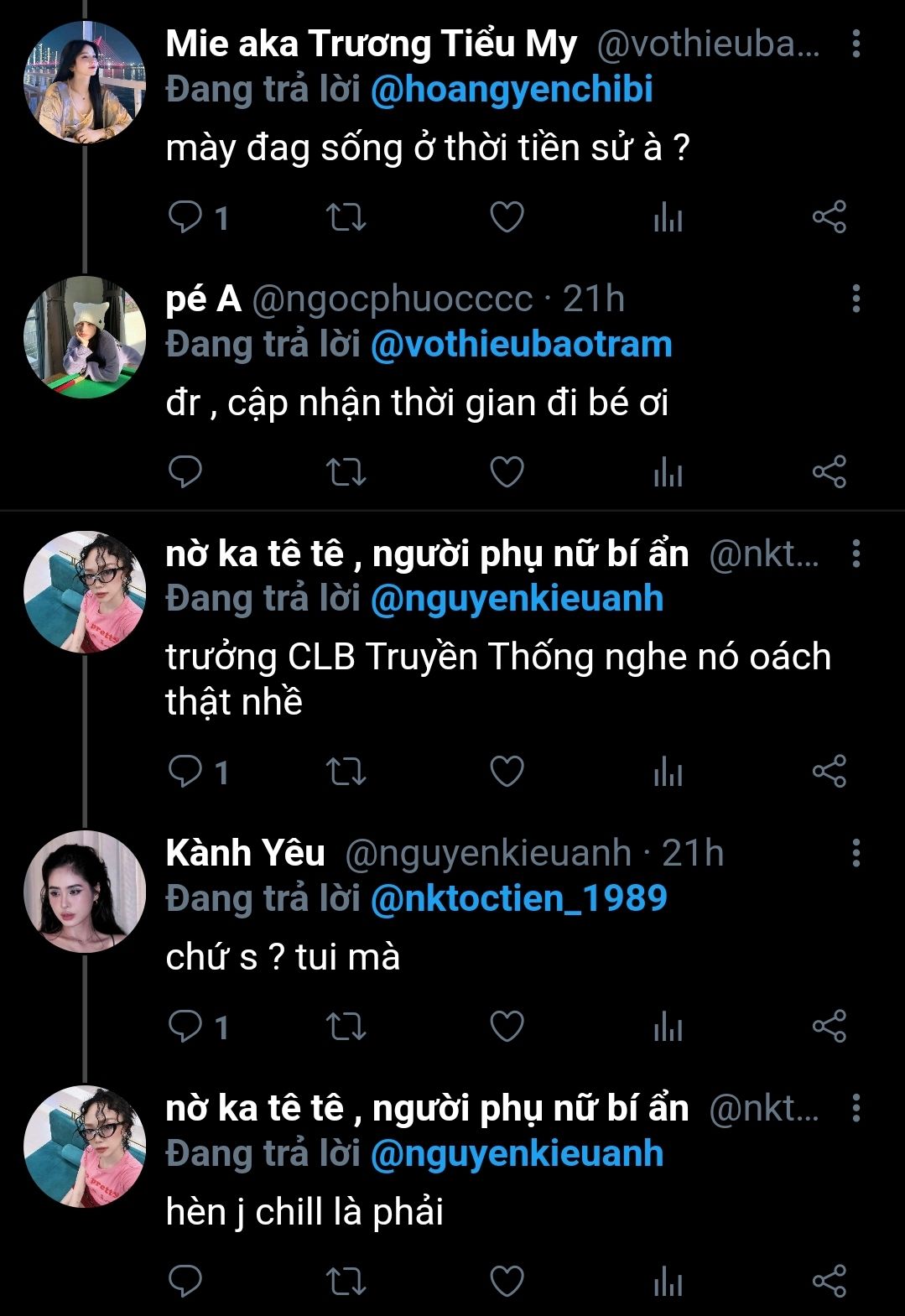Open the @vothieubaotram mention link
905x1316 pixels.
(x=521, y=345)
